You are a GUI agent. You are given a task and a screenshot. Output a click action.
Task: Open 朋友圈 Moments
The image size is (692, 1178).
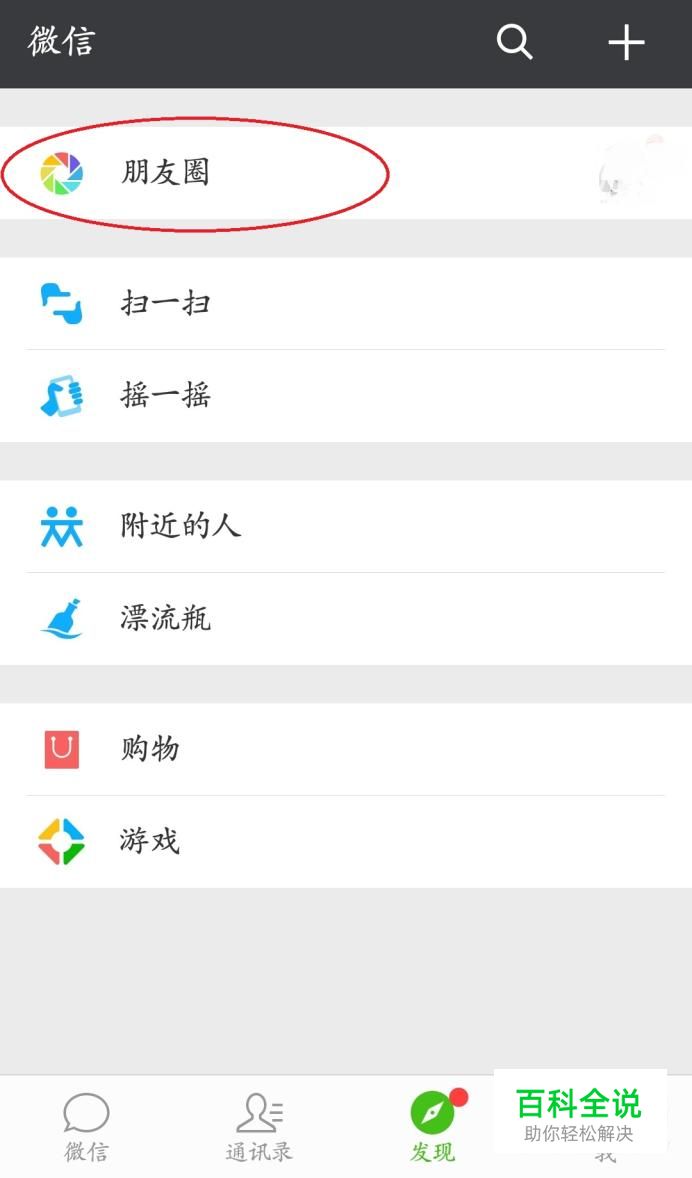165,173
